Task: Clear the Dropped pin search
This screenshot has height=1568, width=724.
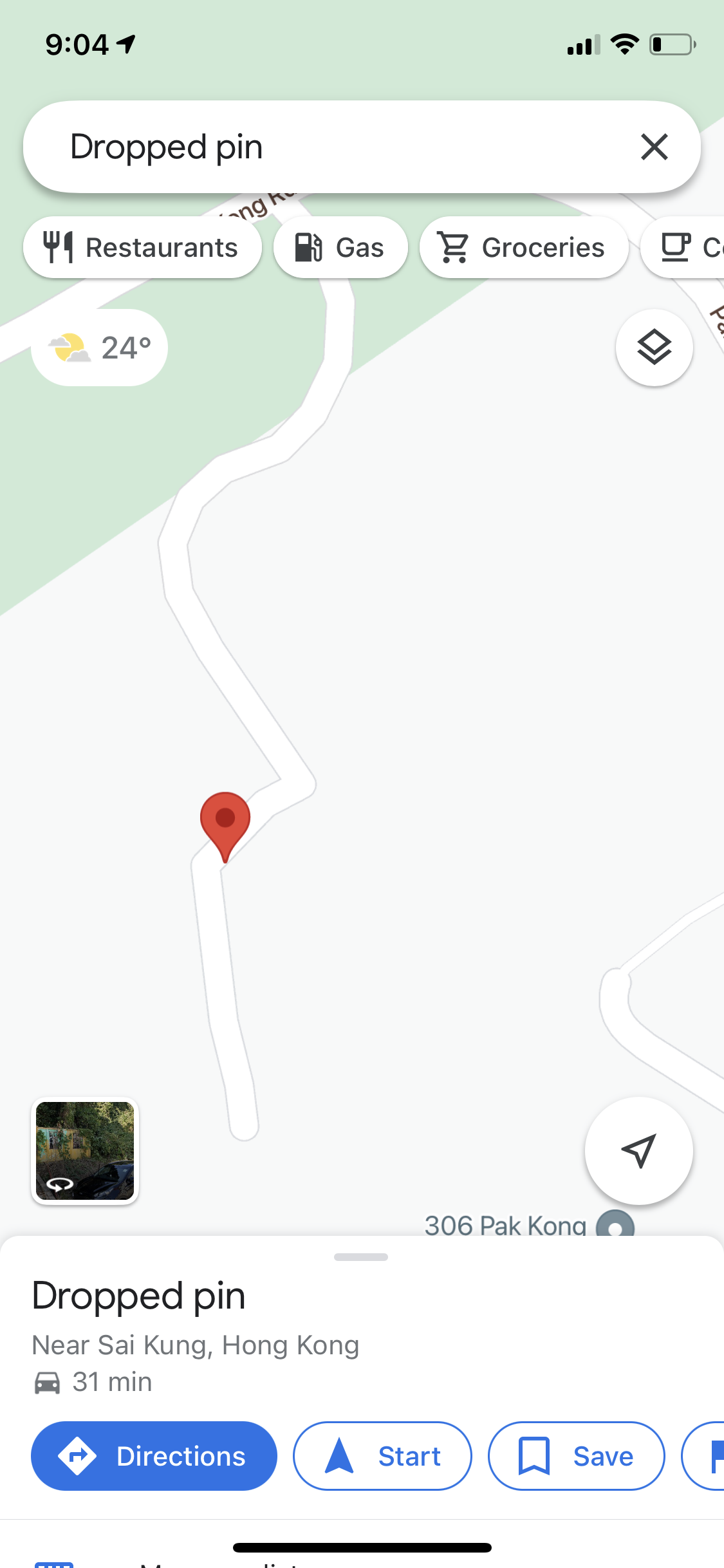Action: point(654,147)
